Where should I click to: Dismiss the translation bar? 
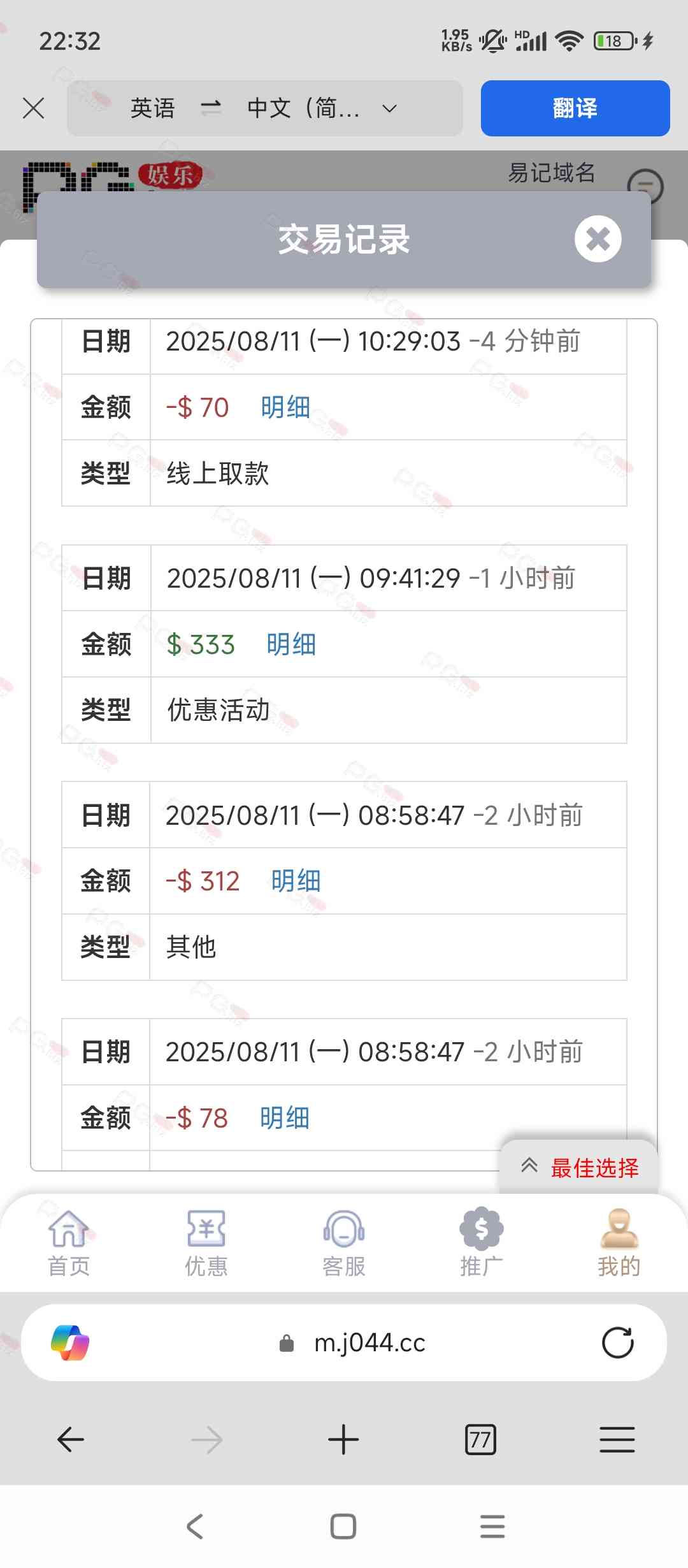pos(33,108)
